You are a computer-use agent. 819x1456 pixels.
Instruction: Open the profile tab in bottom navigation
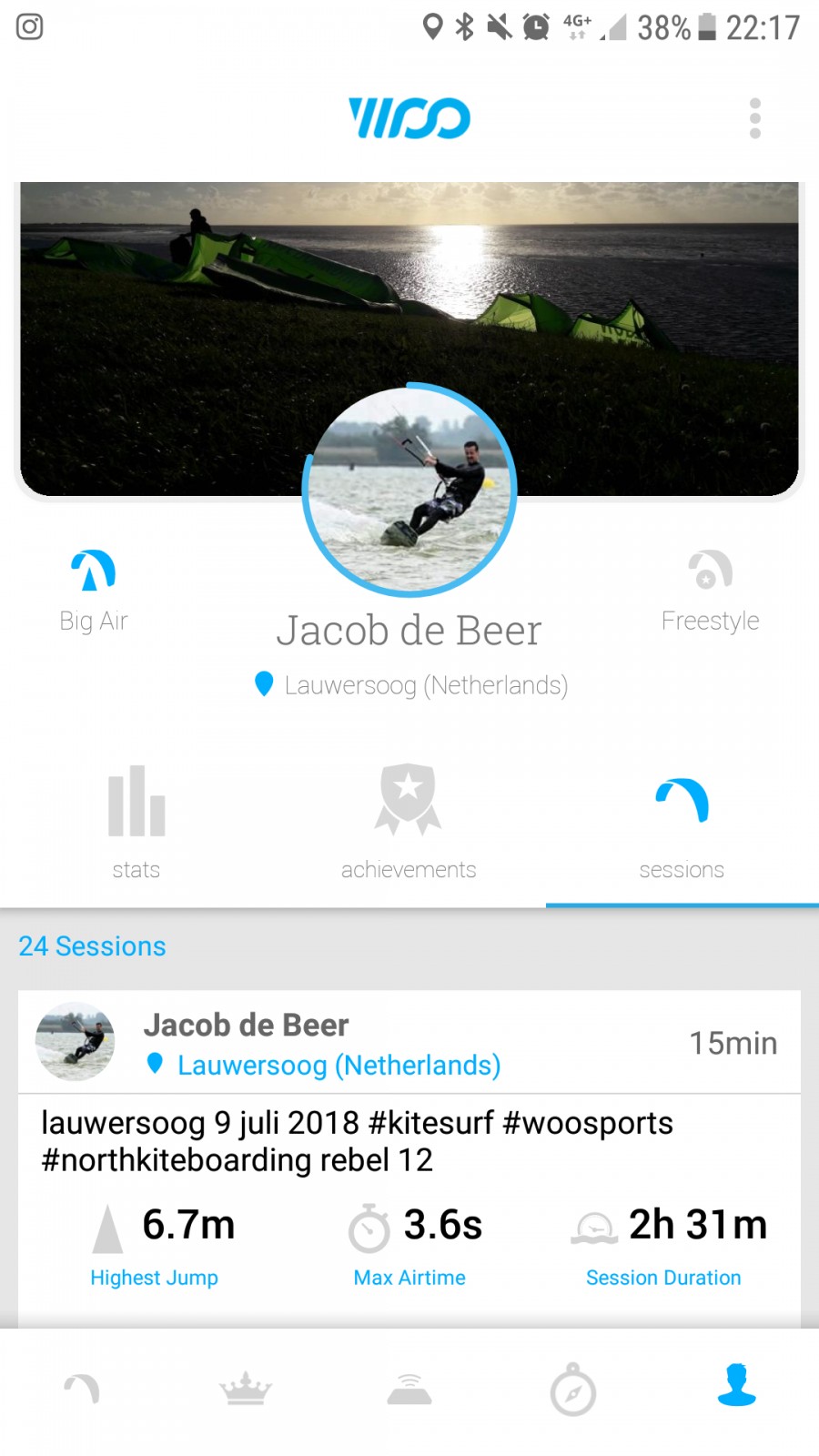pos(737,1385)
